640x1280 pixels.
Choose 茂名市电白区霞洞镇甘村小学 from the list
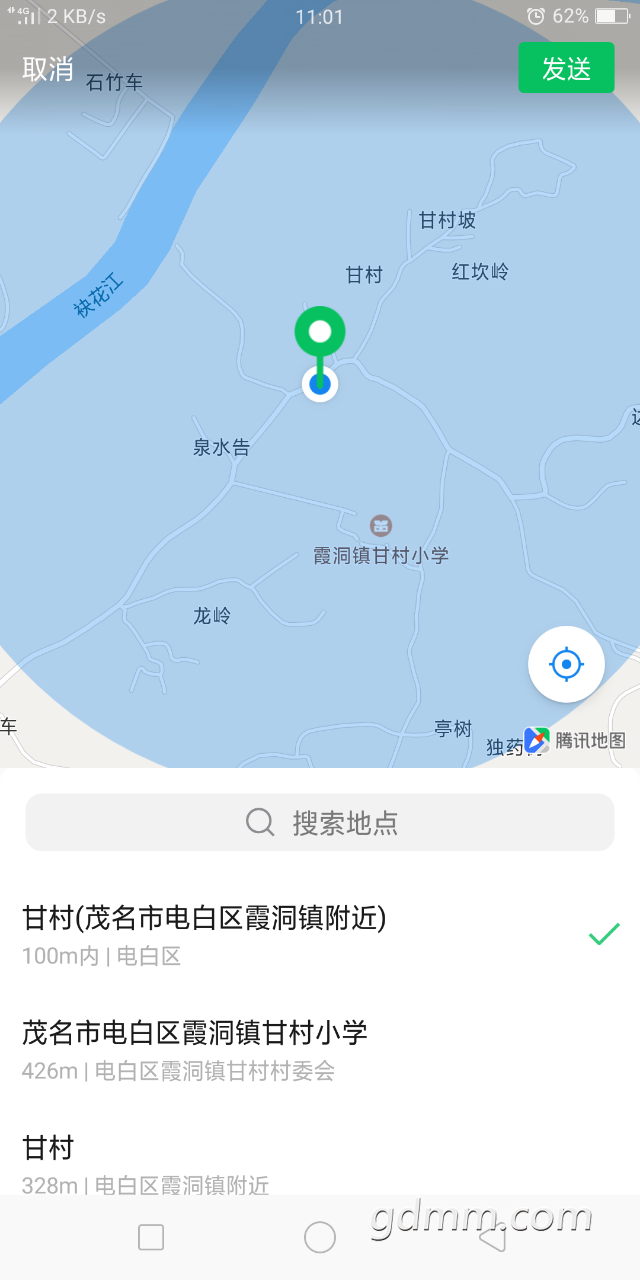pyautogui.click(x=320, y=1049)
